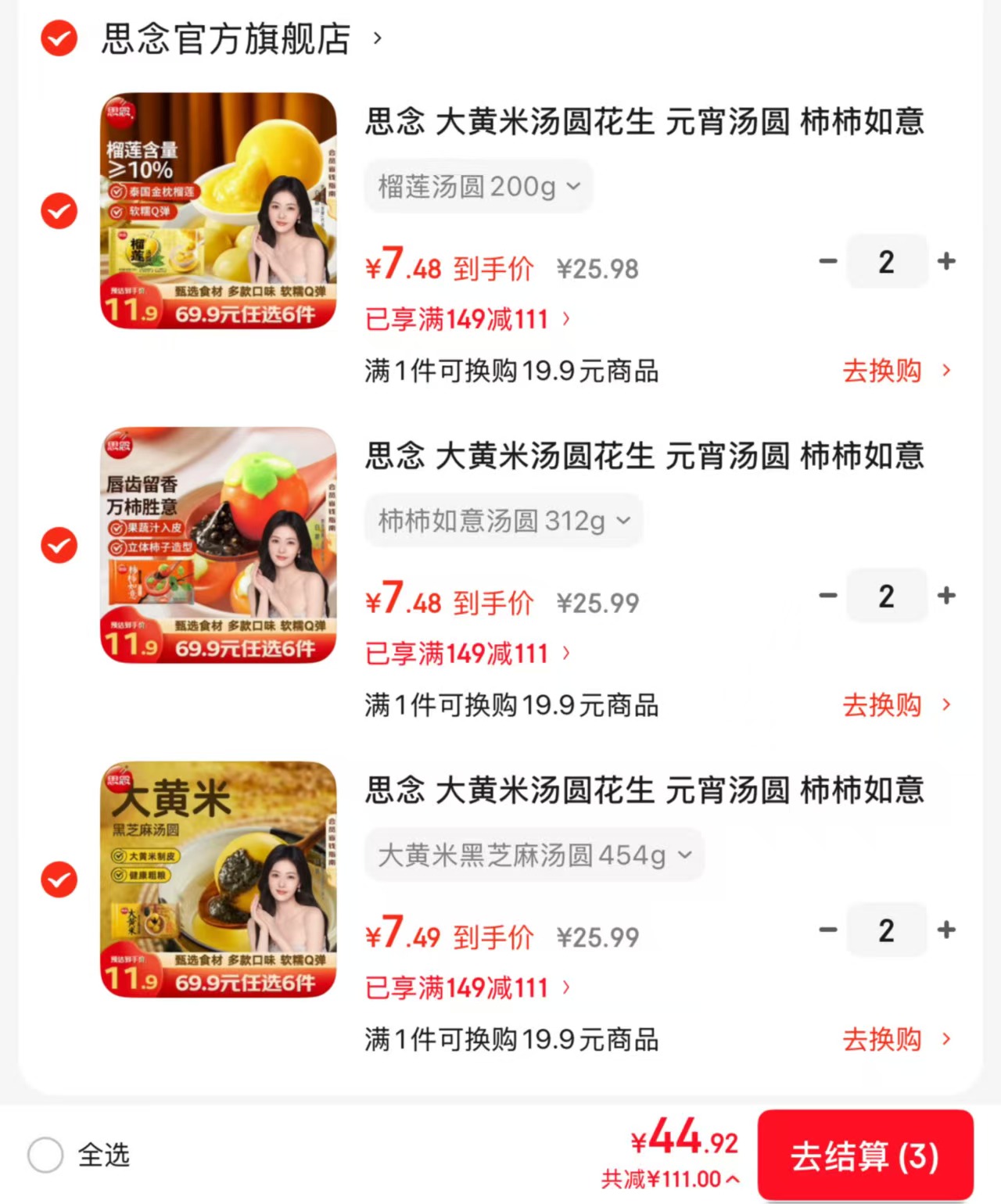
Task: Decrease durian tangyuan quantity with minus icon
Action: point(828,261)
